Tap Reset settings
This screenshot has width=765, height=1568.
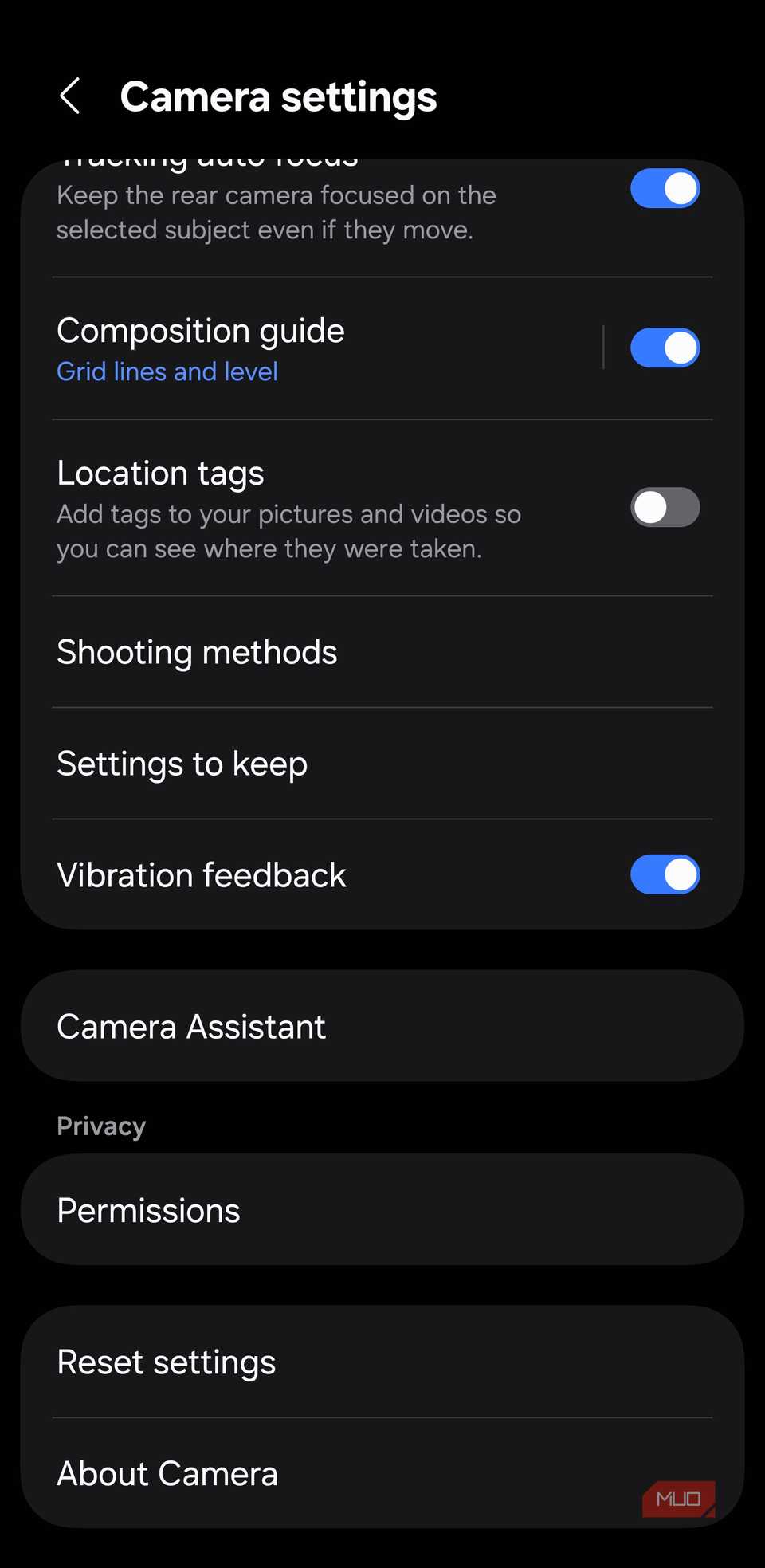[165, 1362]
